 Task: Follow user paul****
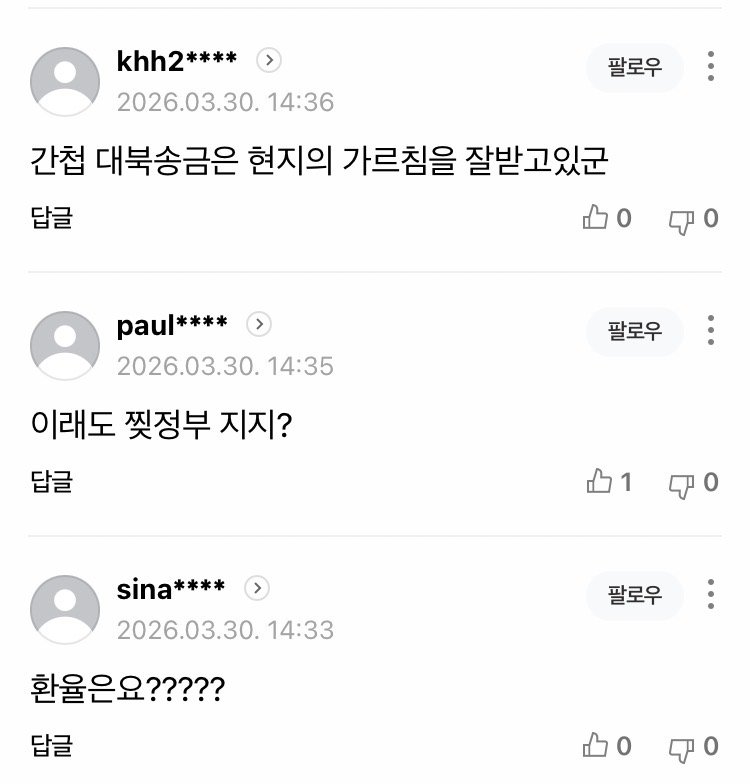click(634, 331)
